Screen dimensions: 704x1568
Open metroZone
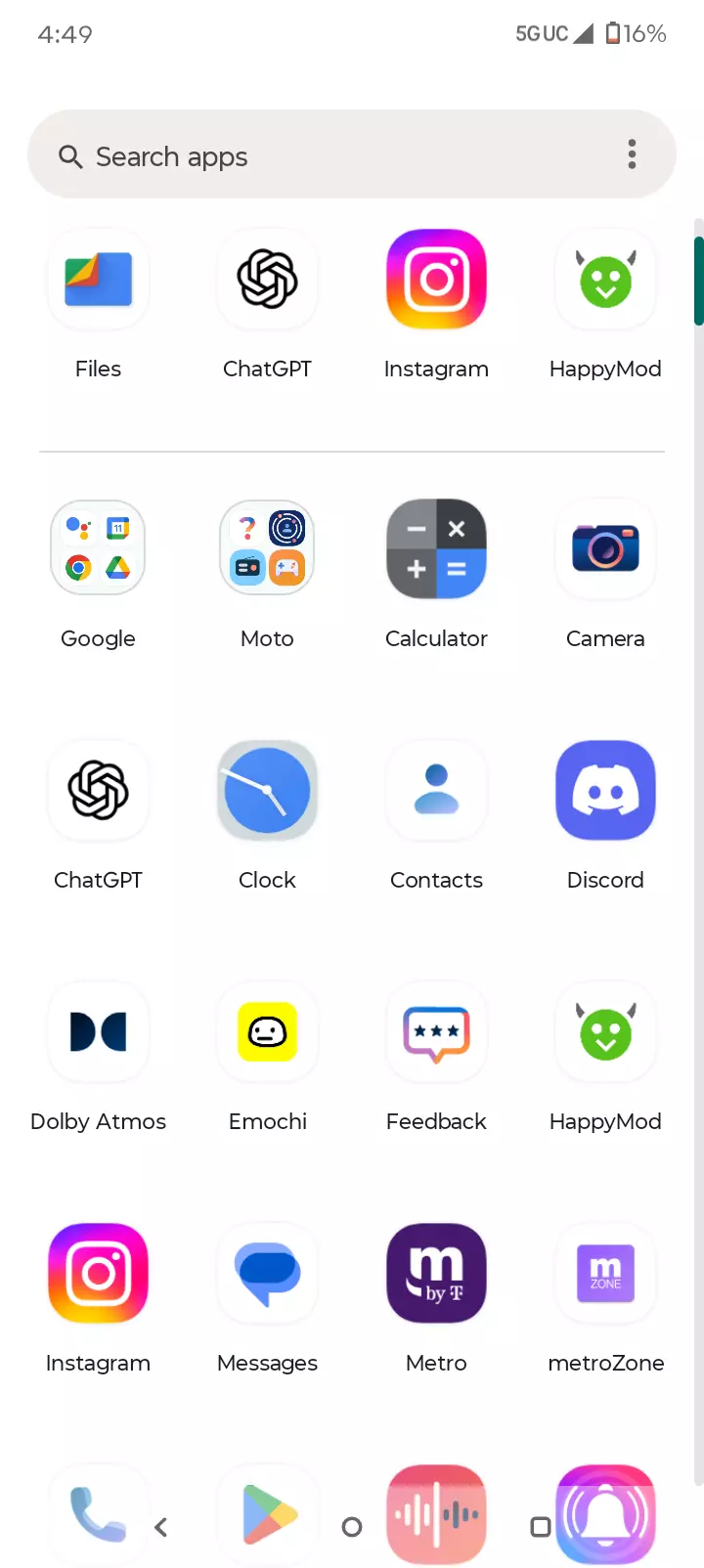coord(605,1273)
